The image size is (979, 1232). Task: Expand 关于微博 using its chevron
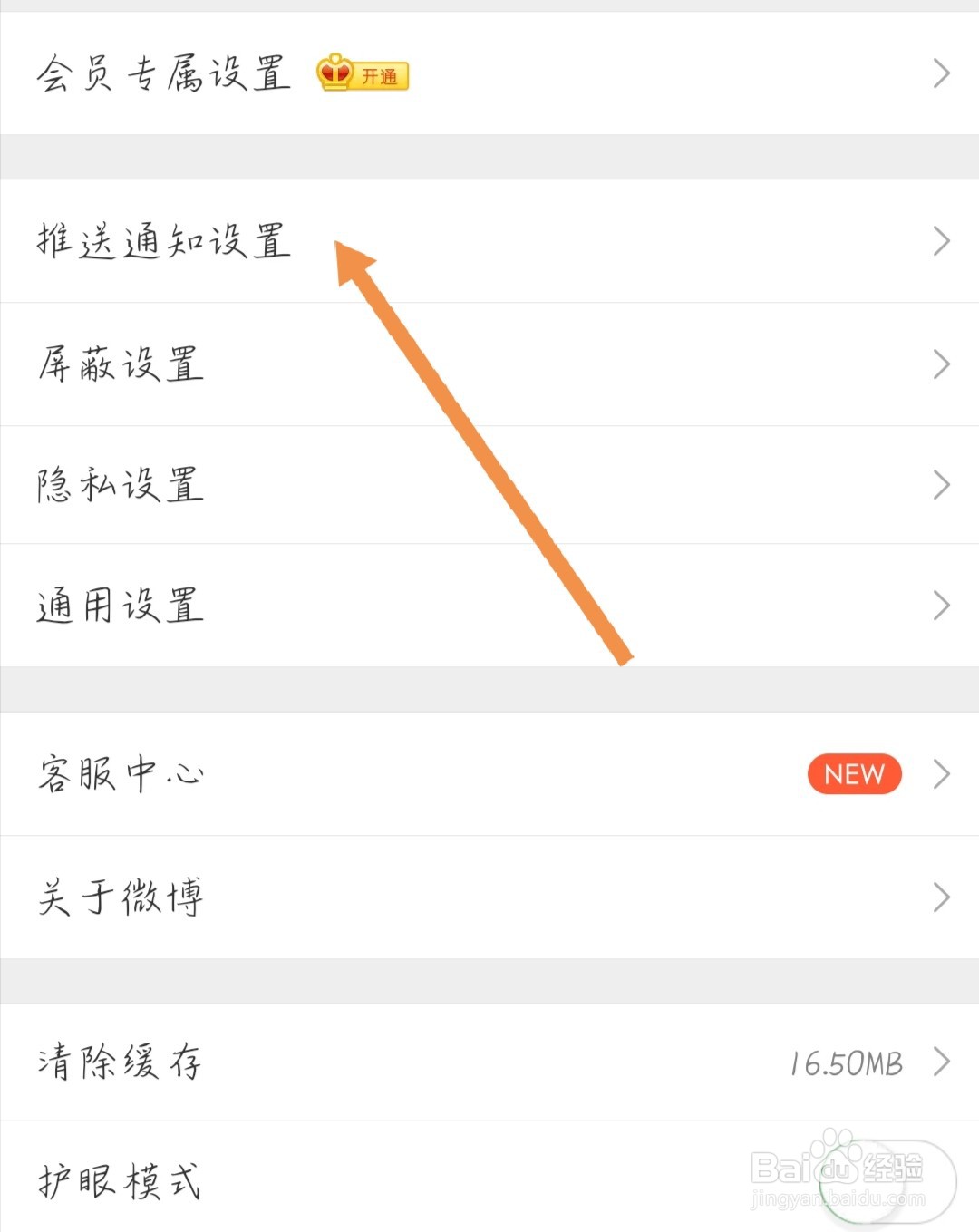(940, 897)
